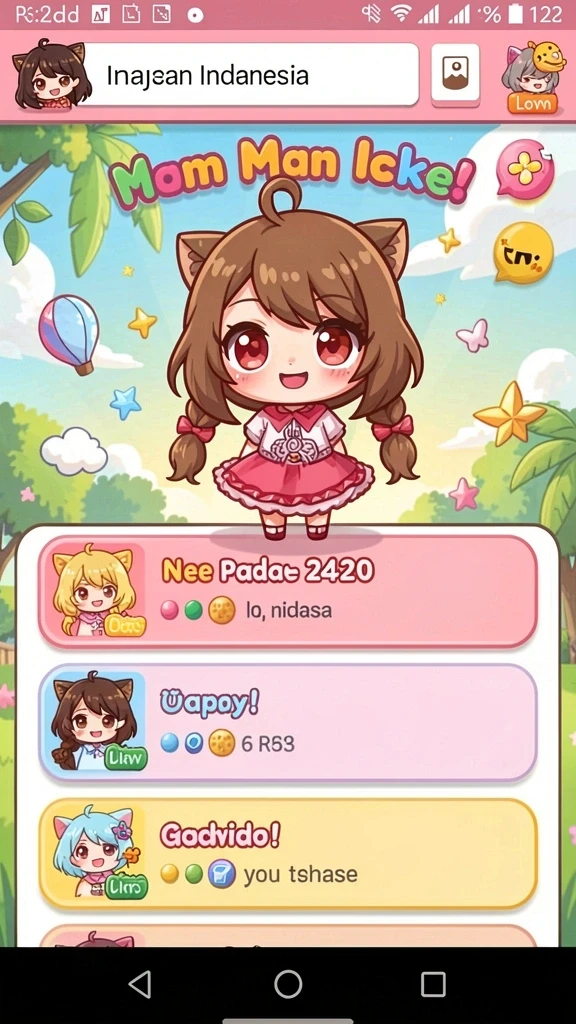Image resolution: width=576 pixels, height=1024 pixels.
Task: Open the profile avatar in the top-left corner
Action: click(52, 75)
